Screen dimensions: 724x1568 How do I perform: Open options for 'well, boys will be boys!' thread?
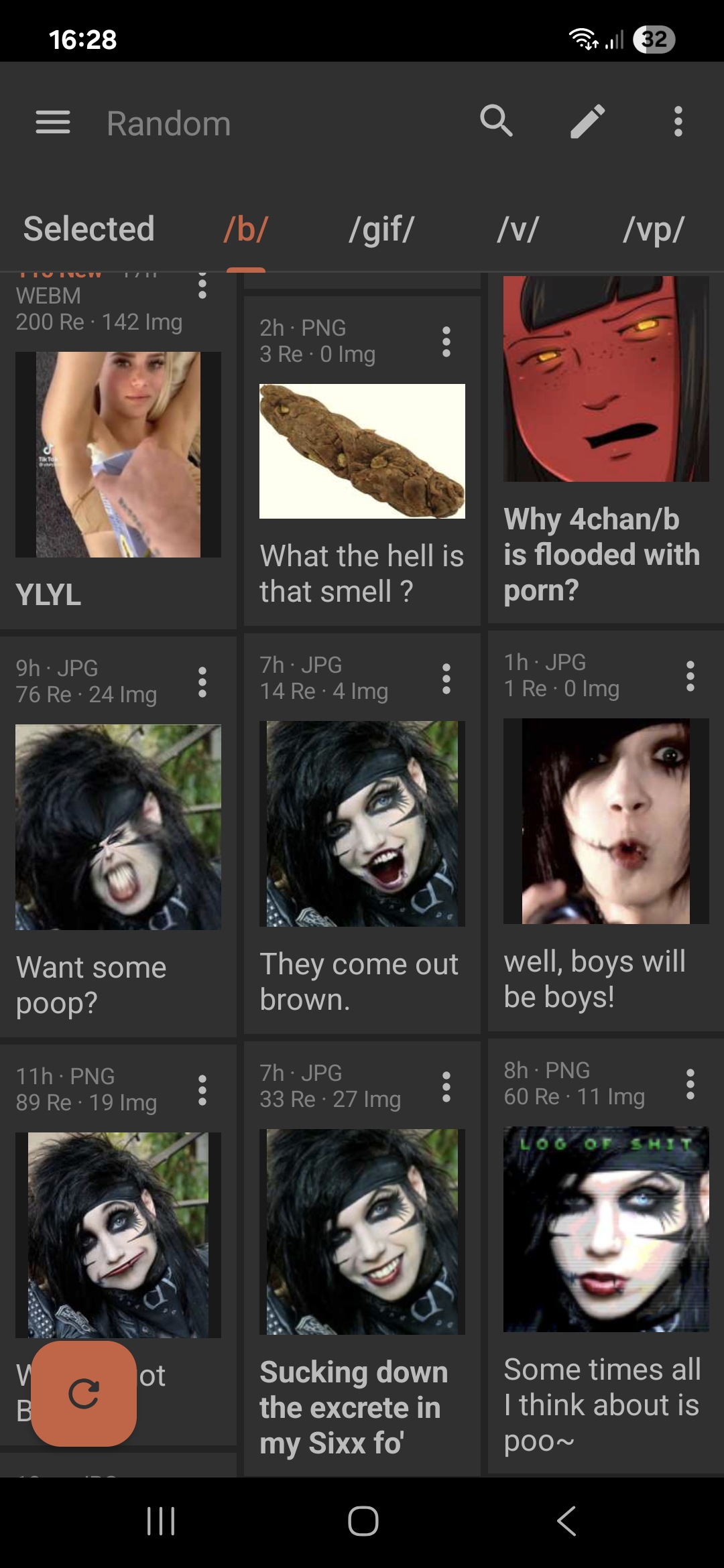[690, 676]
